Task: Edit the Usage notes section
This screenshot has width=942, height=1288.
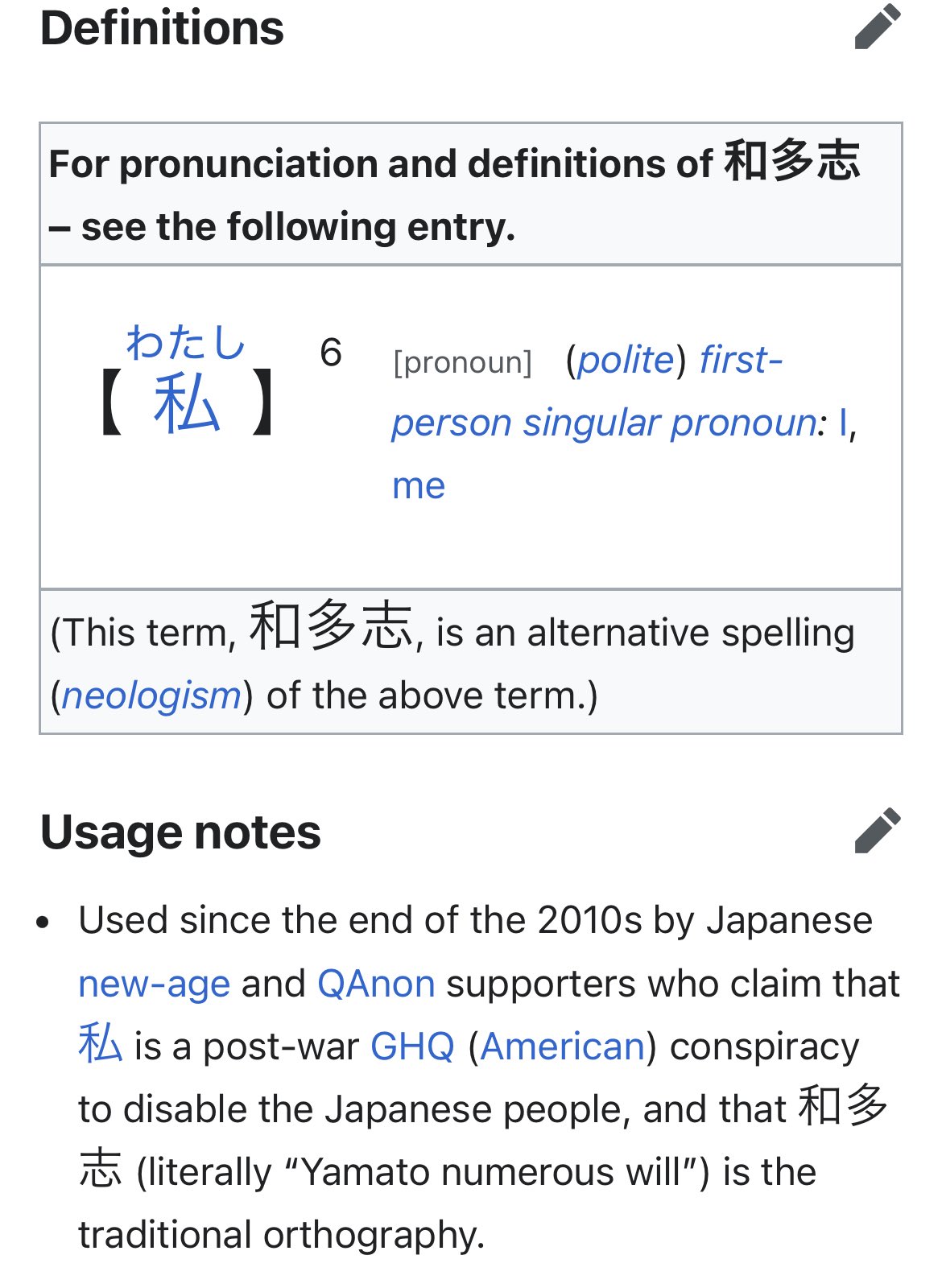Action: click(x=877, y=830)
